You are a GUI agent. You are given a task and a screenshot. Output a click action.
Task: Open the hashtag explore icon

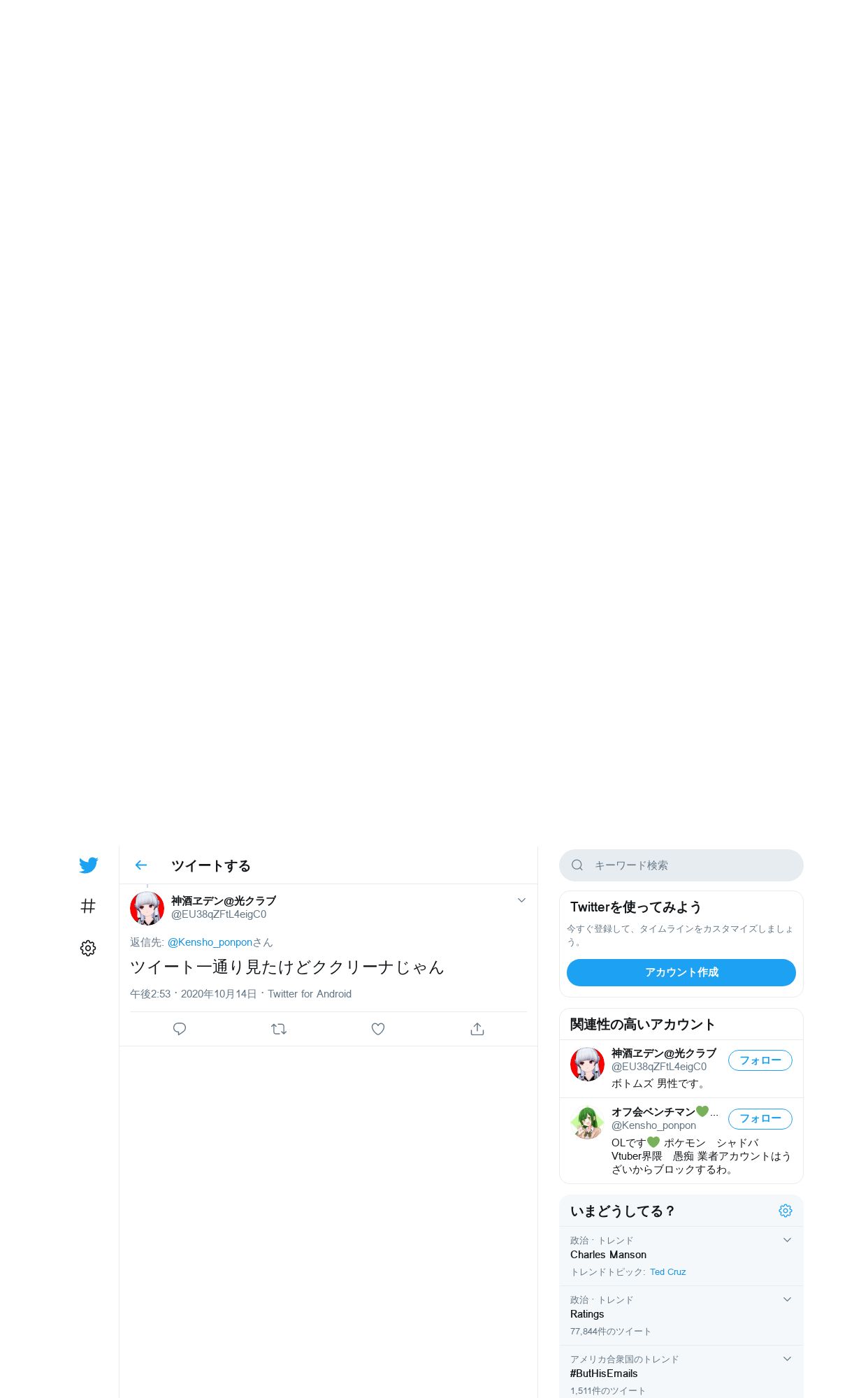[88, 907]
